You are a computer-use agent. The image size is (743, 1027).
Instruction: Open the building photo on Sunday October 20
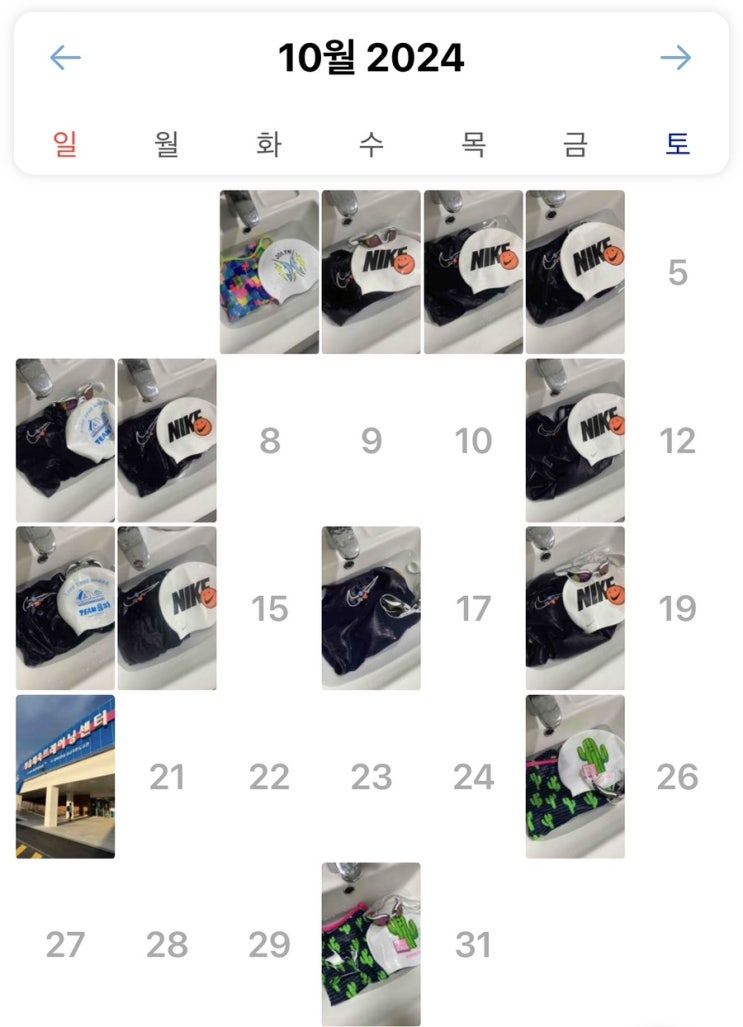coord(65,776)
